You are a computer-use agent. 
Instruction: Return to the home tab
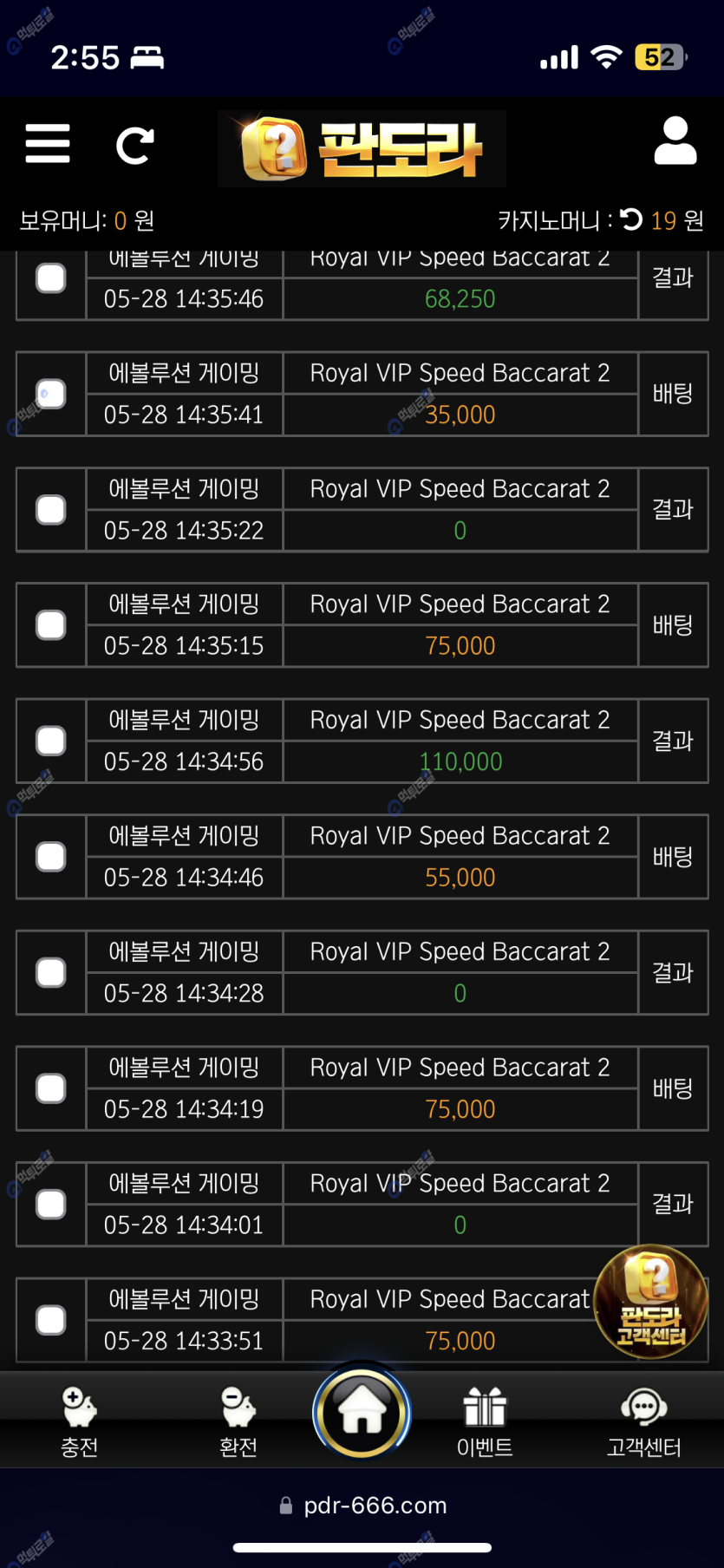pyautogui.click(x=362, y=1412)
